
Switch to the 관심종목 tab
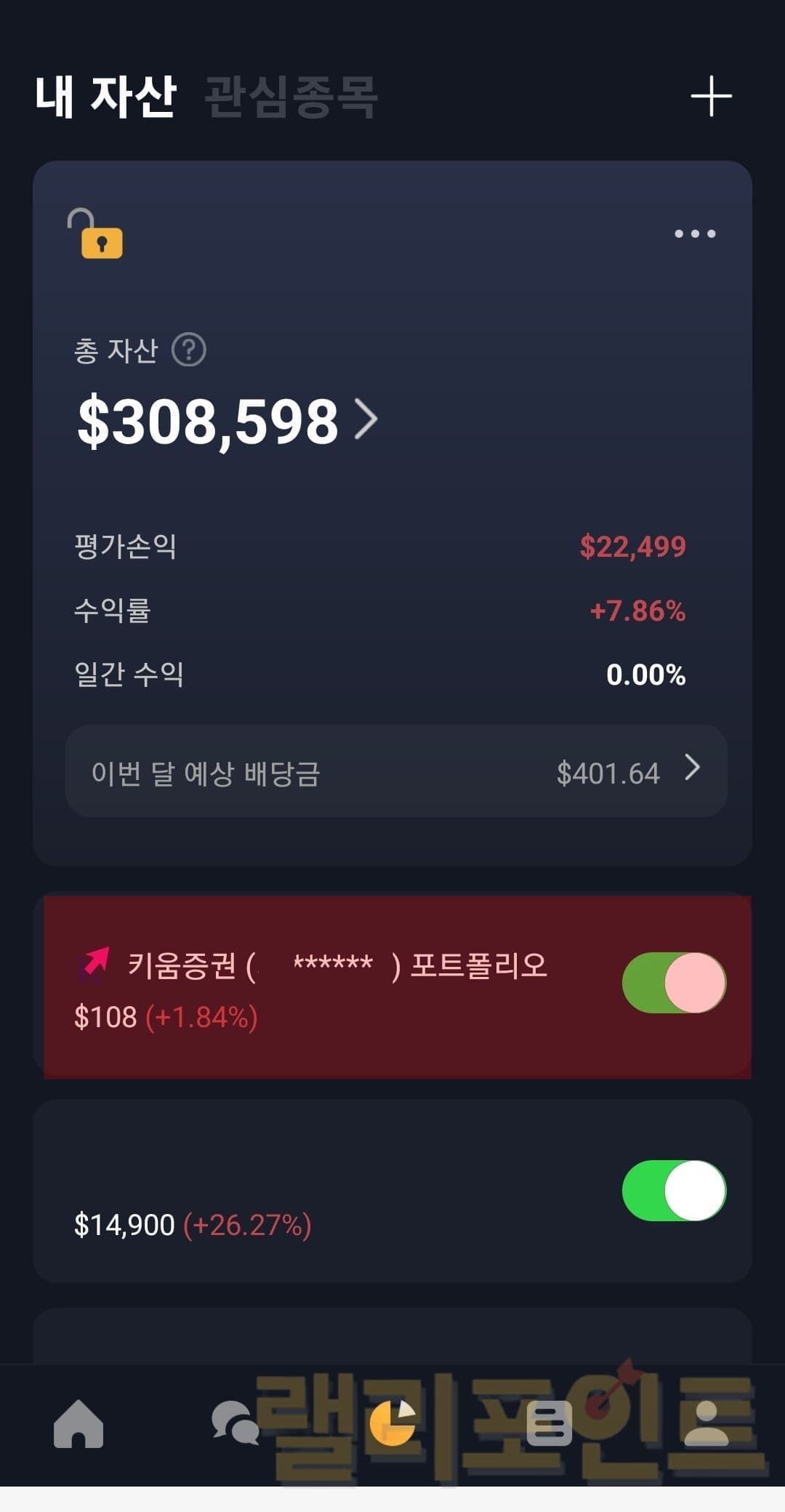tap(291, 96)
